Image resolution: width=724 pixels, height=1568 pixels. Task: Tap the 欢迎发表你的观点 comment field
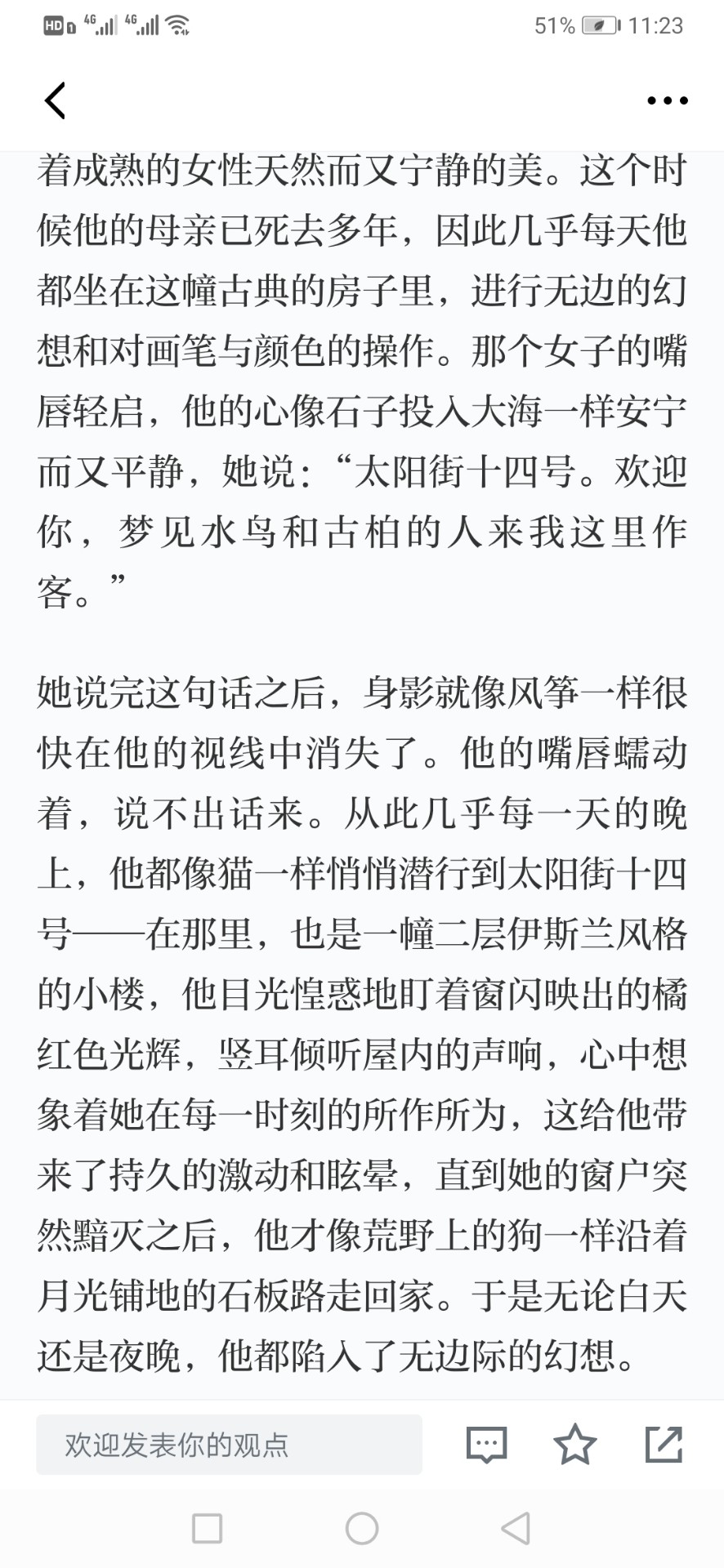[229, 1445]
